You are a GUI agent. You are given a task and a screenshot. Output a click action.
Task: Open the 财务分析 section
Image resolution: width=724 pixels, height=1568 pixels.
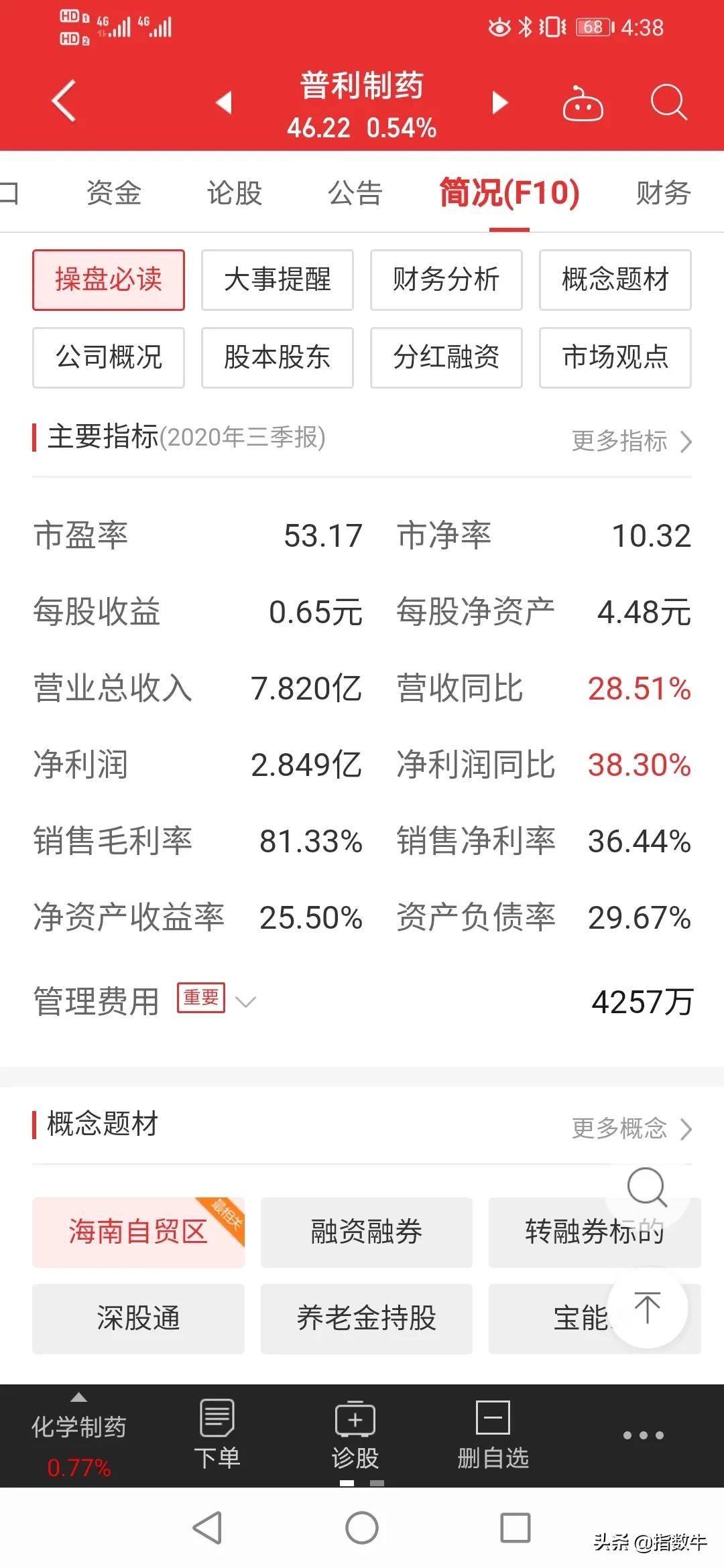point(446,279)
